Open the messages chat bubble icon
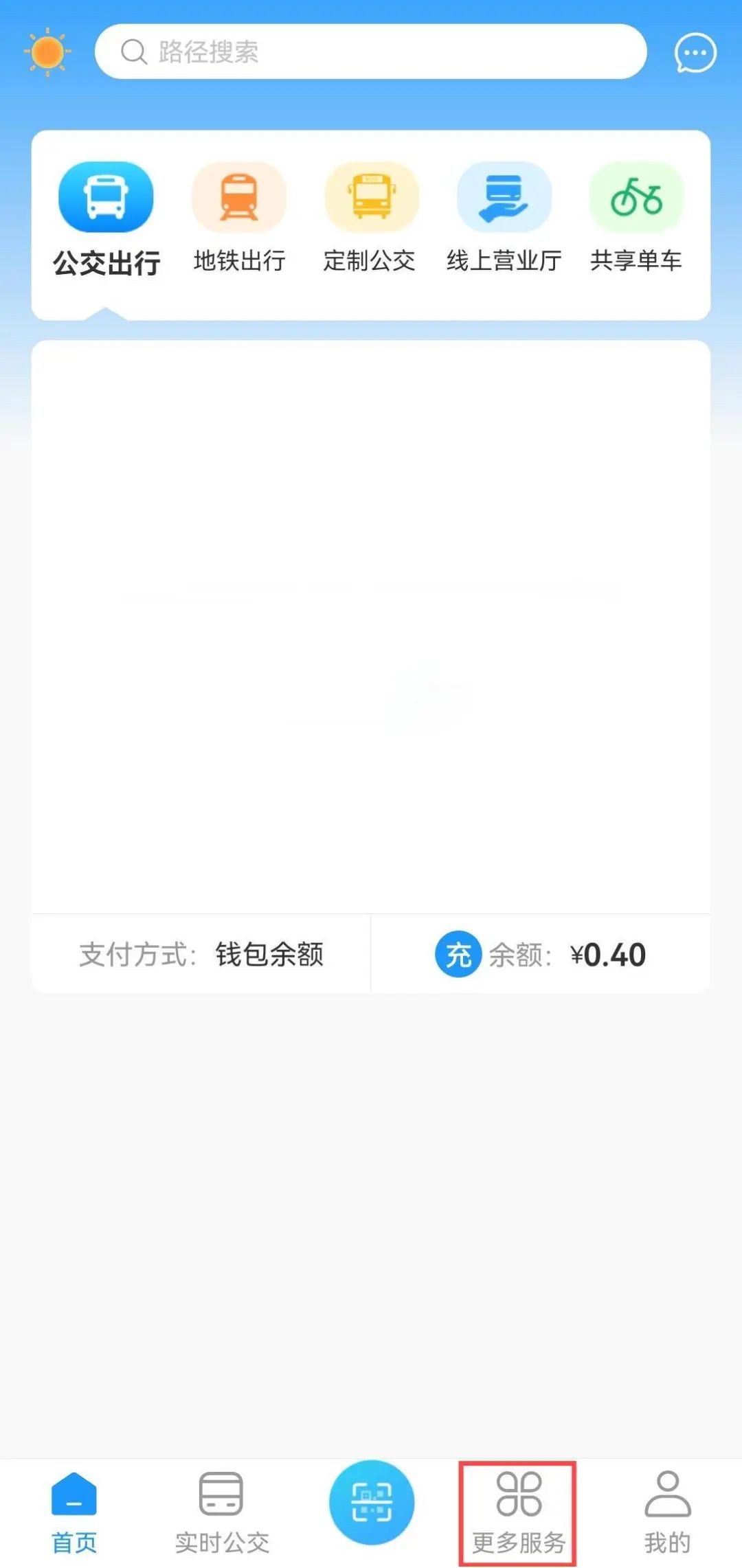 coord(695,53)
